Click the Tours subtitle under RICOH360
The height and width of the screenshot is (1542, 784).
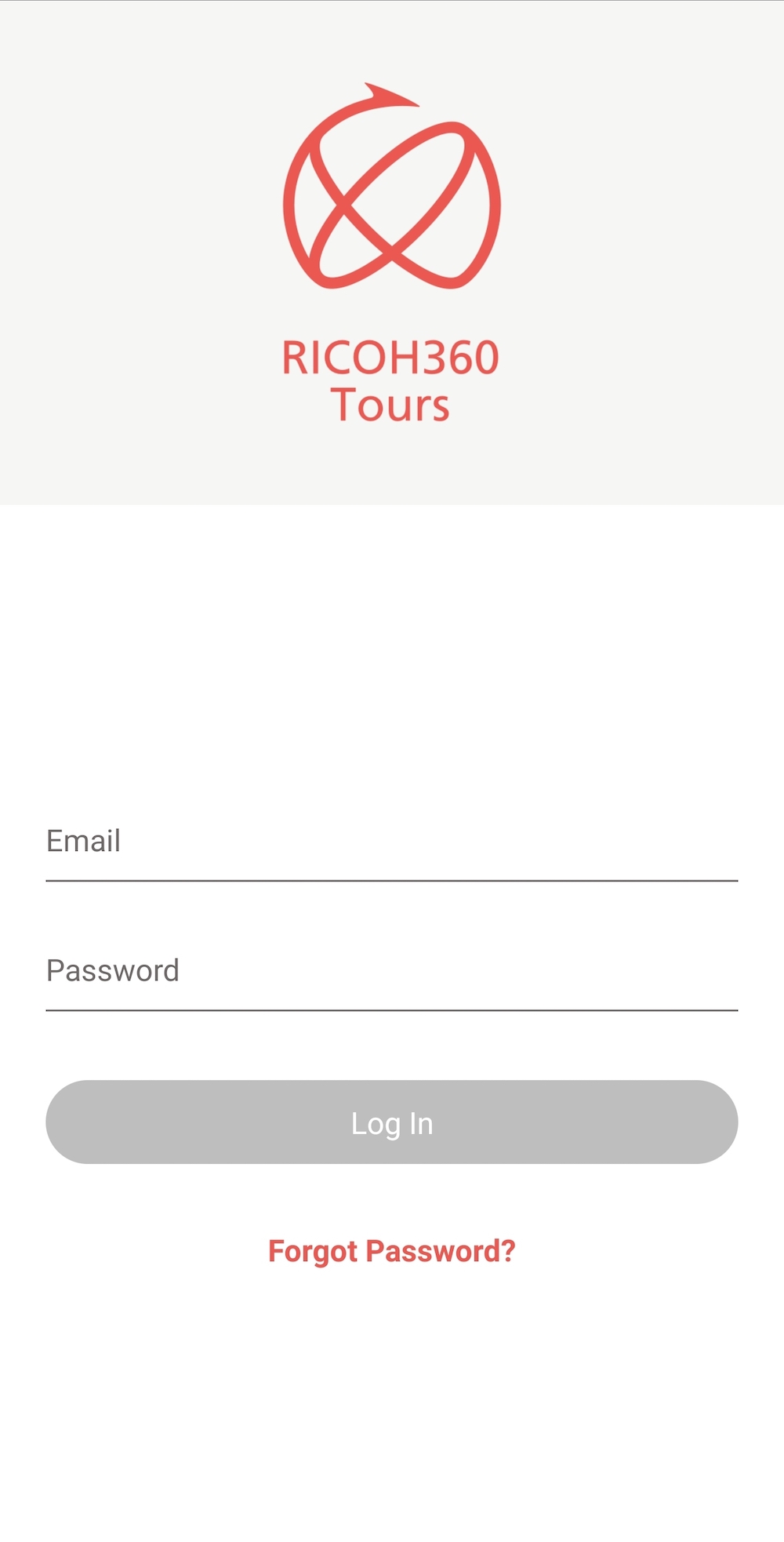[391, 406]
